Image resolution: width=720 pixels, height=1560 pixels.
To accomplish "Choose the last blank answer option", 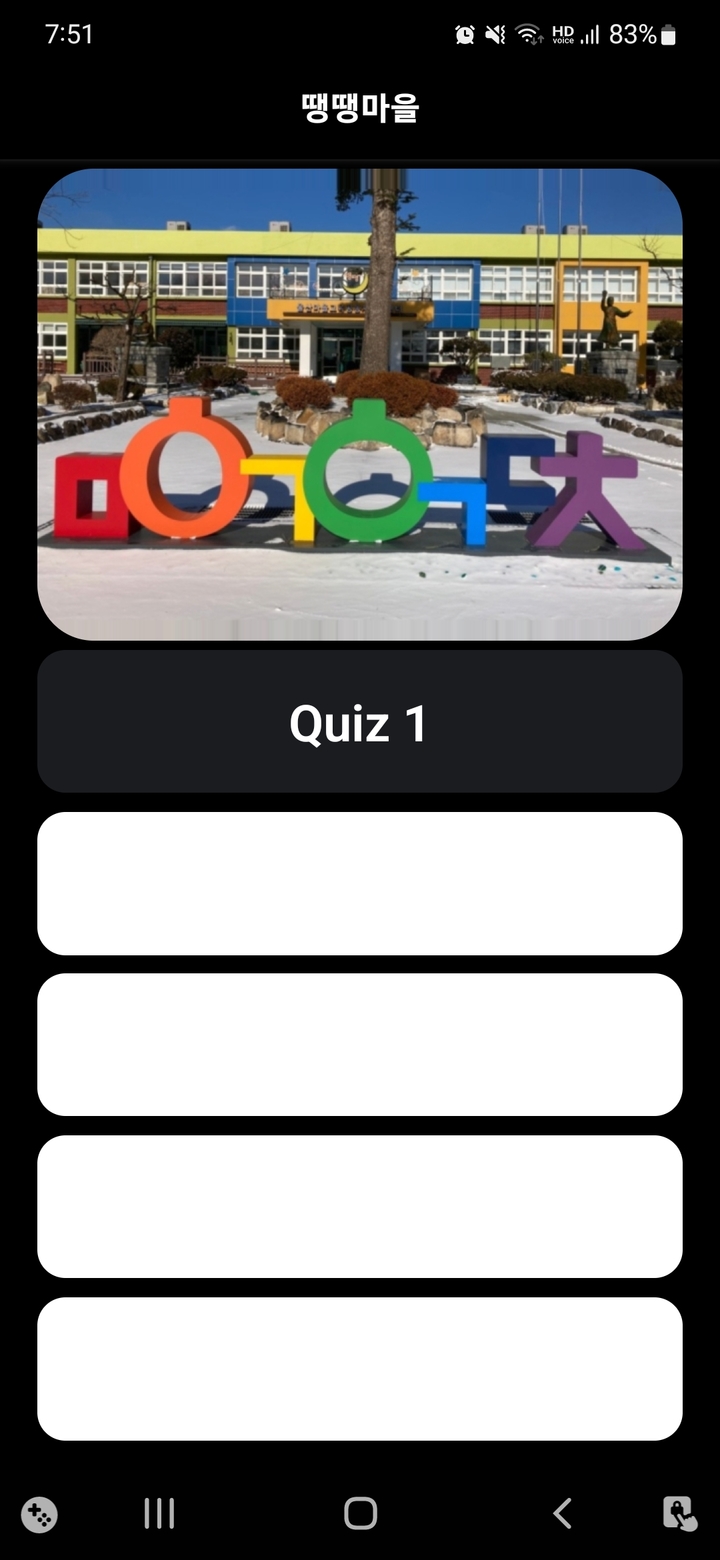I will pyautogui.click(x=360, y=1368).
